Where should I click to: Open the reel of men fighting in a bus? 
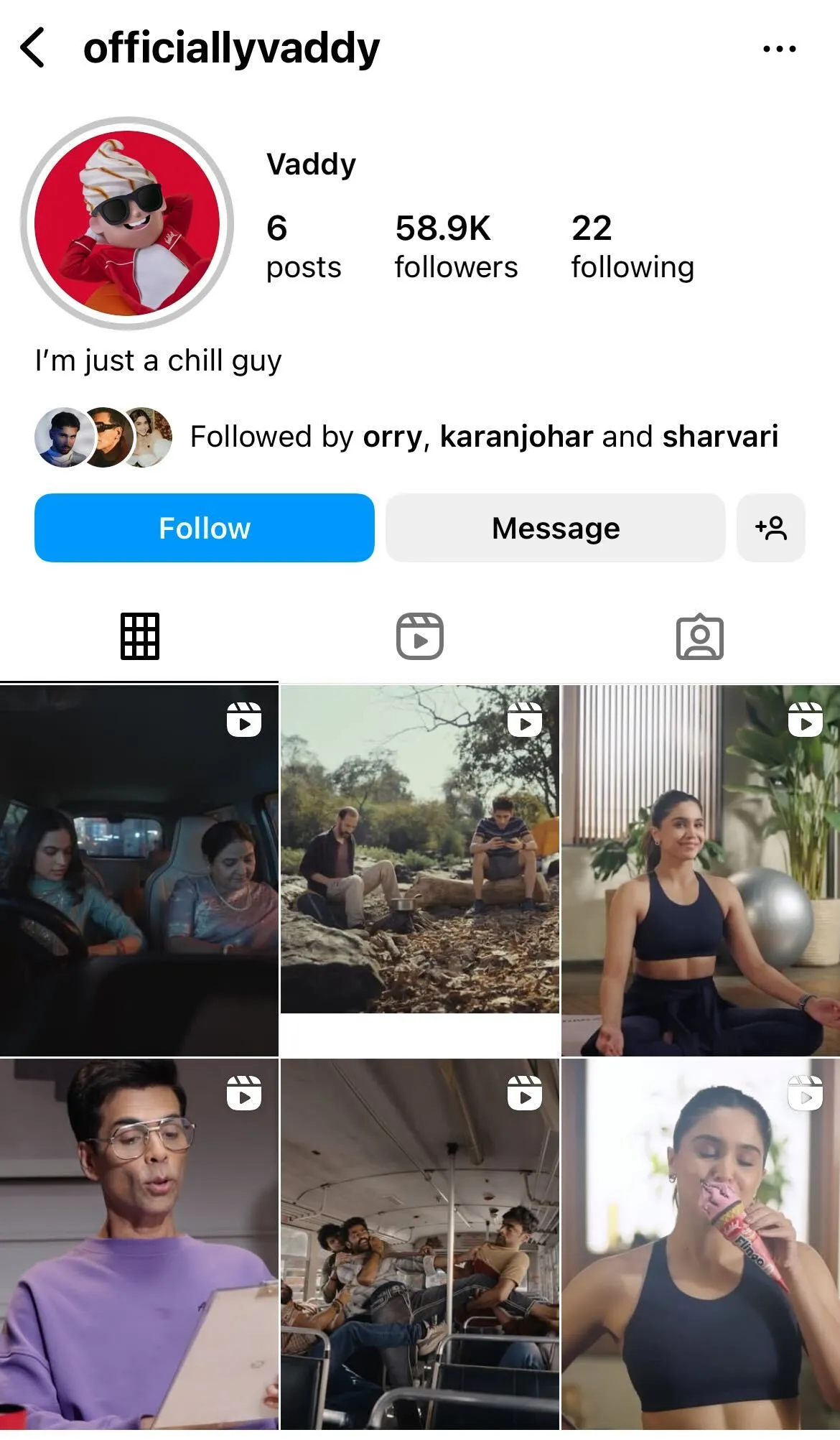[x=419, y=1245]
